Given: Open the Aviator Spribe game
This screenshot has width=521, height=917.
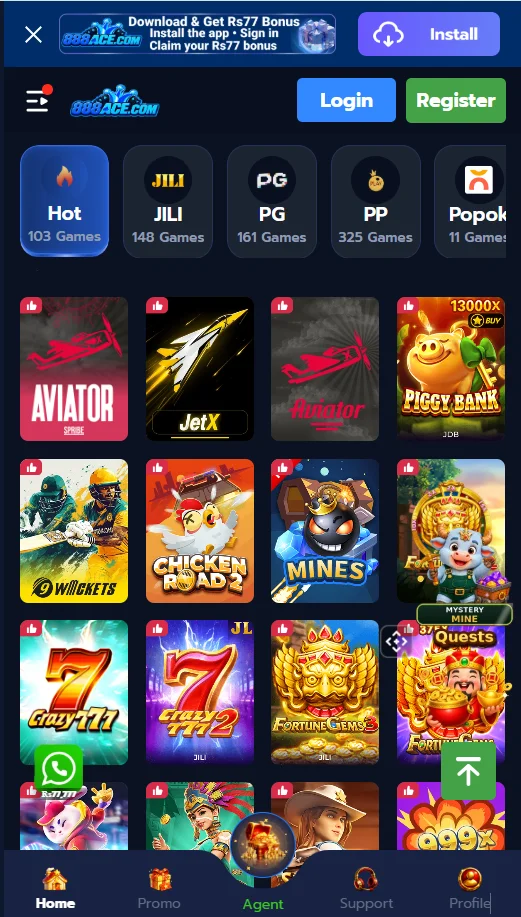Looking at the screenshot, I should click(74, 369).
